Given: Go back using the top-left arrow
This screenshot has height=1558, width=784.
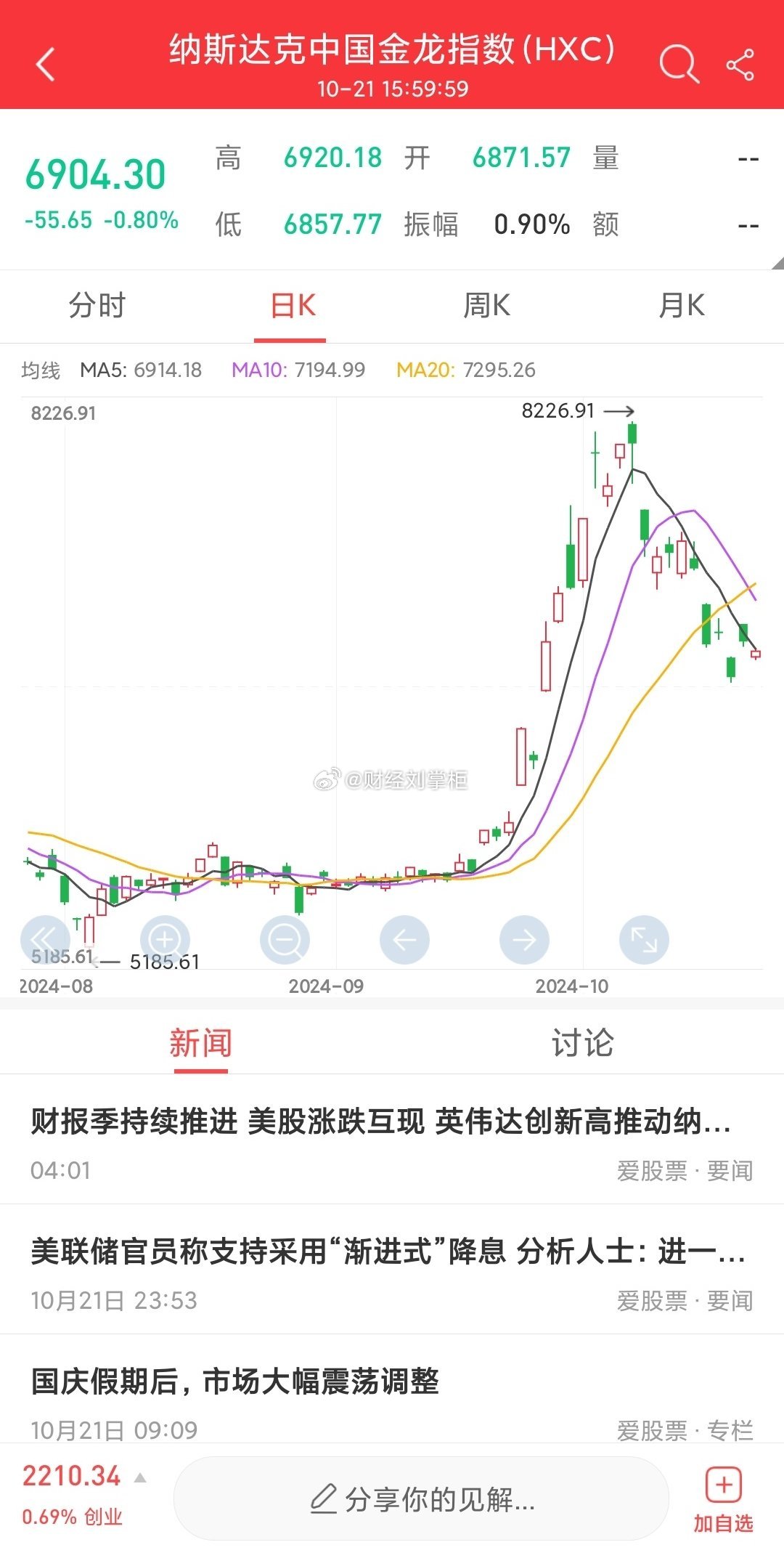Looking at the screenshot, I should [x=46, y=65].
